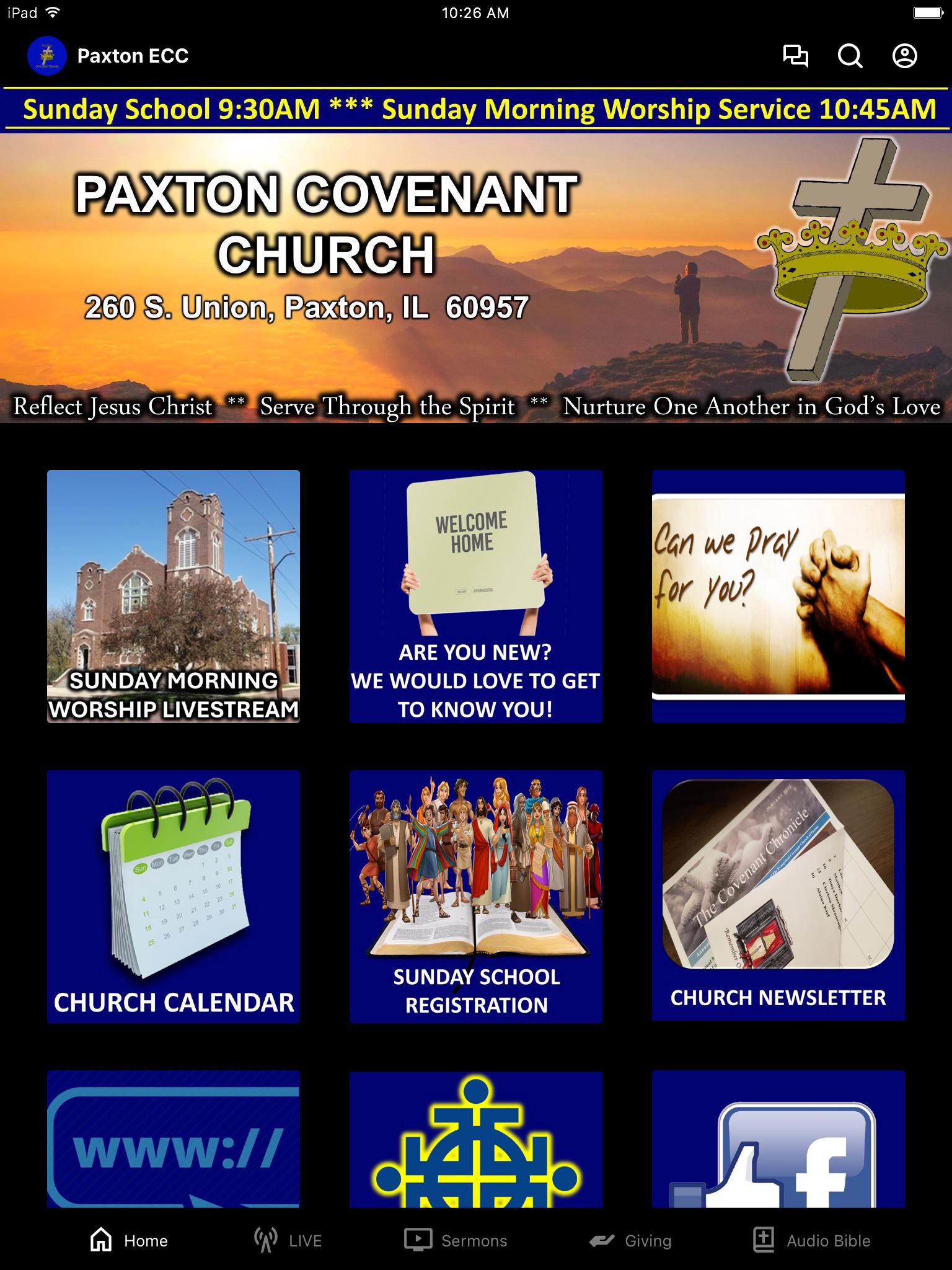The width and height of the screenshot is (952, 1270).
Task: Open the user profile icon
Action: click(904, 56)
